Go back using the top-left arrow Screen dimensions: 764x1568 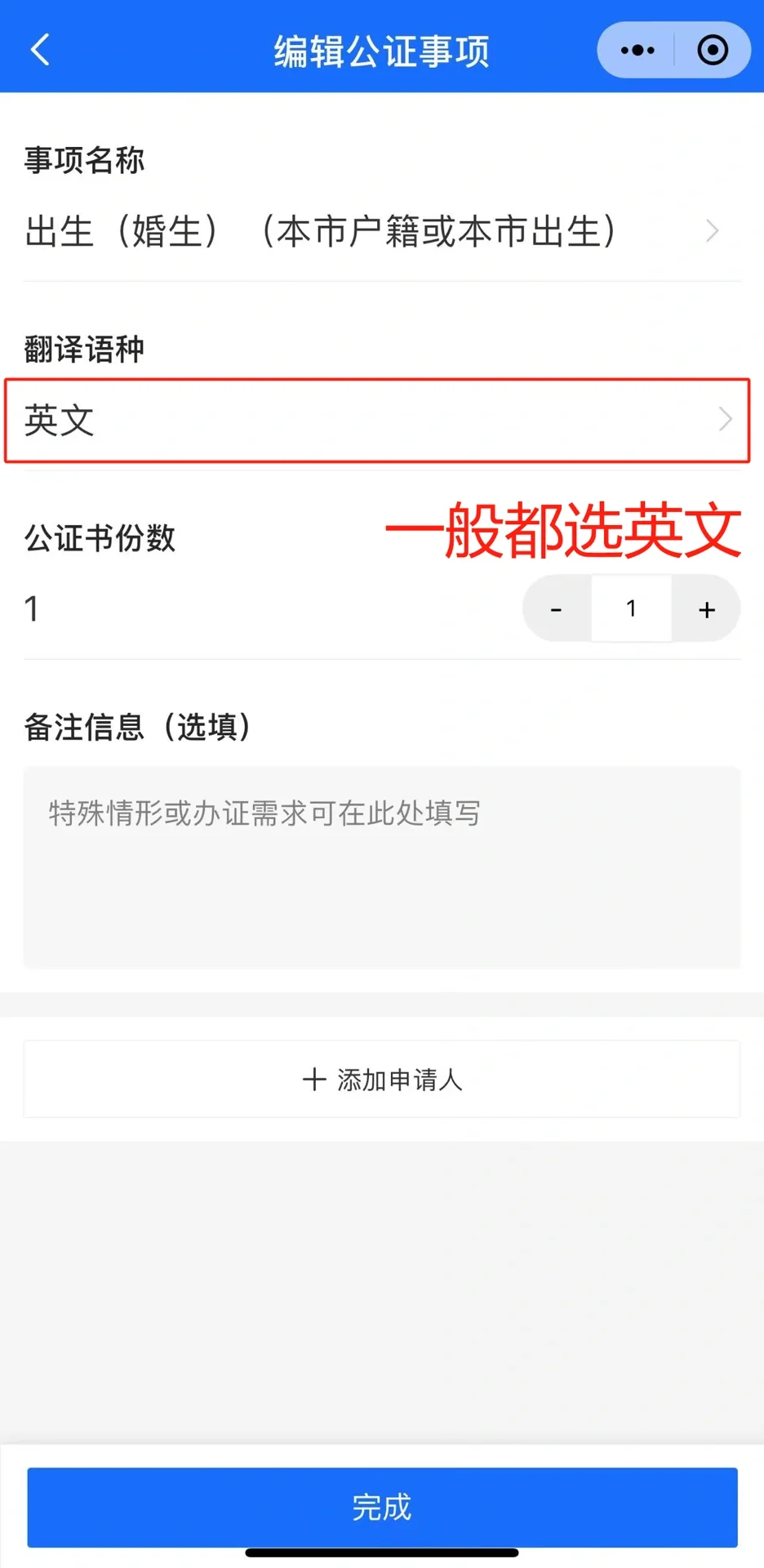click(40, 50)
